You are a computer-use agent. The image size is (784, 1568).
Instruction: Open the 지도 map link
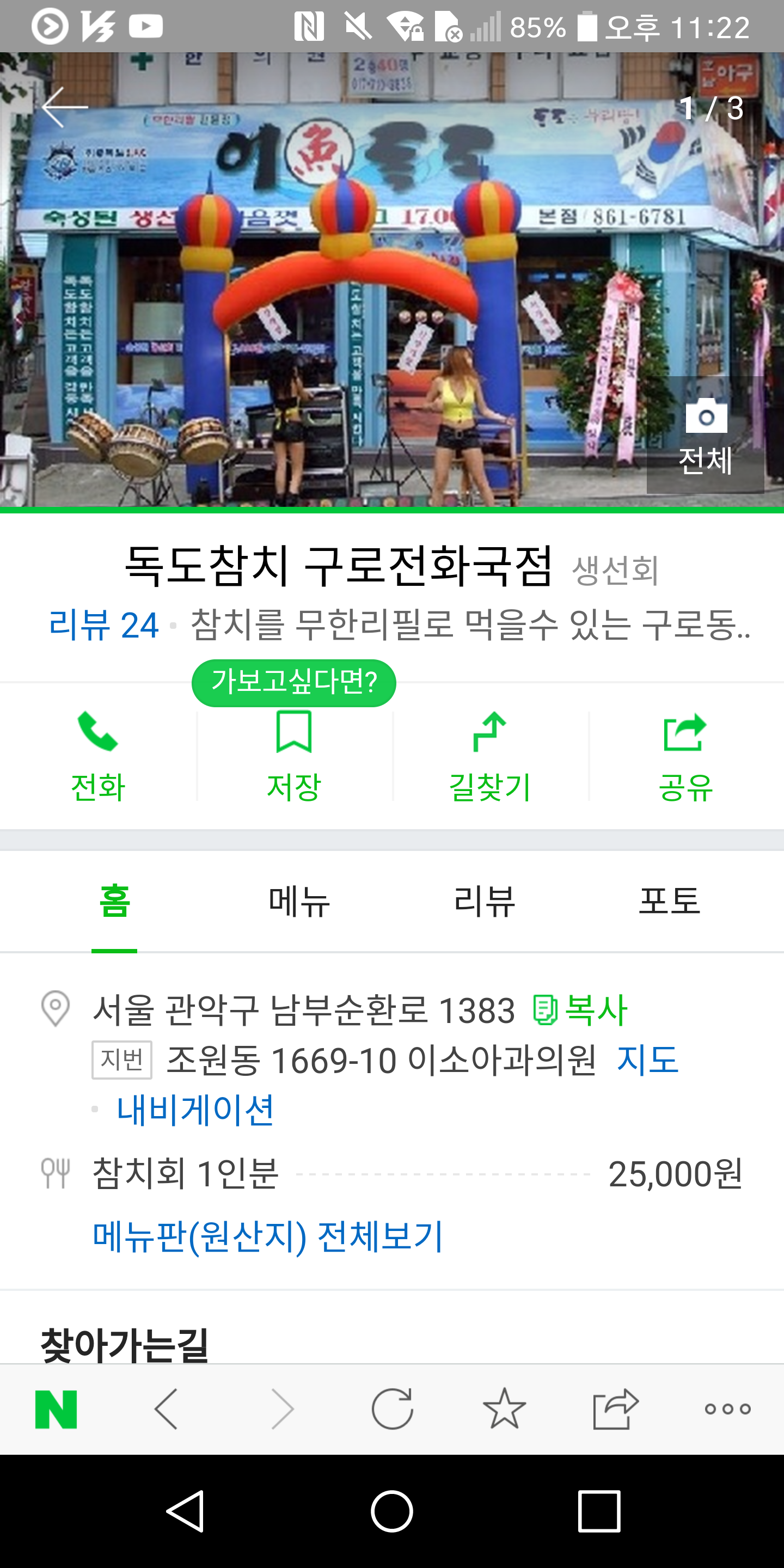(648, 1059)
